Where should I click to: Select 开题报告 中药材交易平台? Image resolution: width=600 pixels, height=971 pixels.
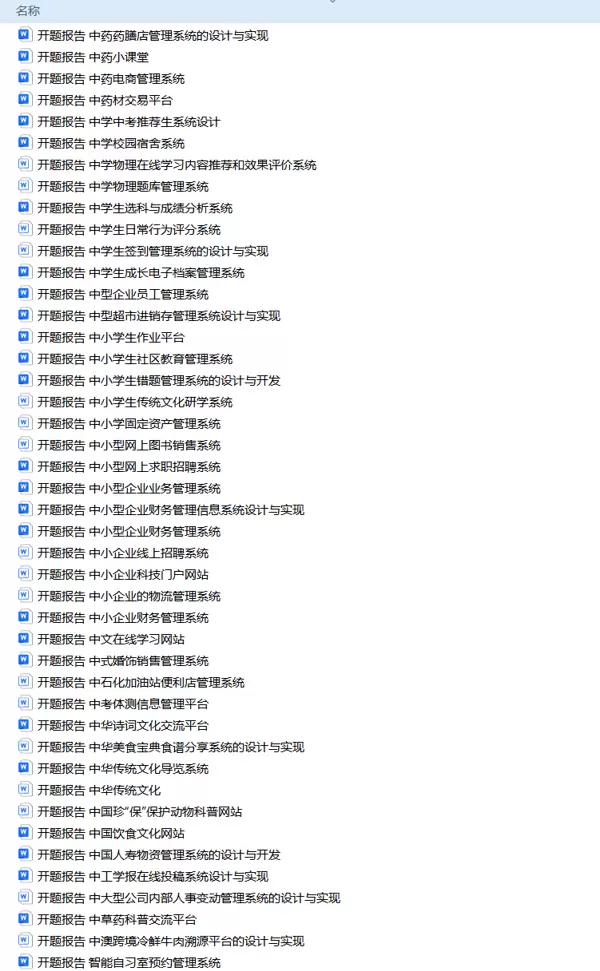(104, 100)
